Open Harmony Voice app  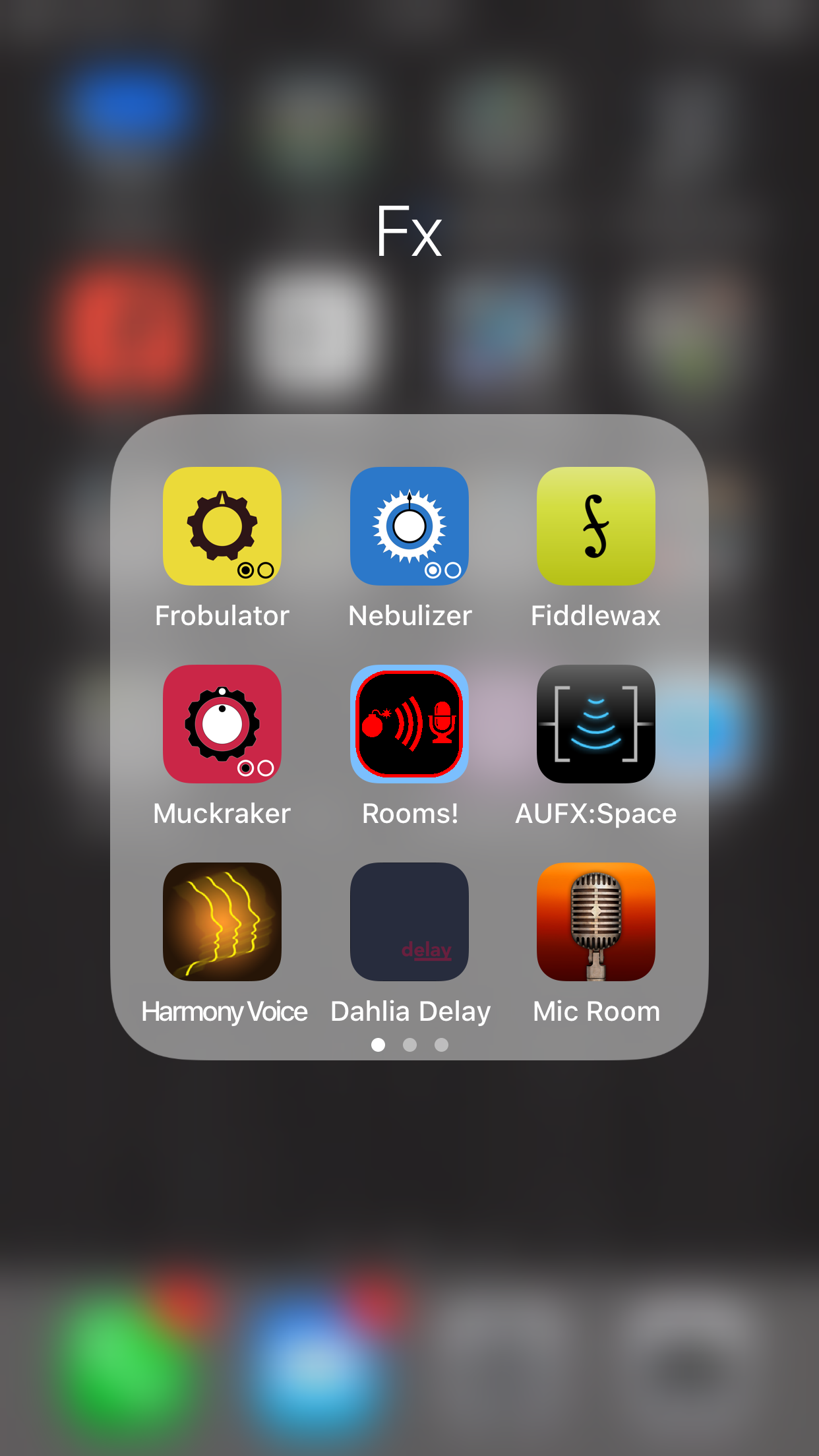(x=222, y=922)
